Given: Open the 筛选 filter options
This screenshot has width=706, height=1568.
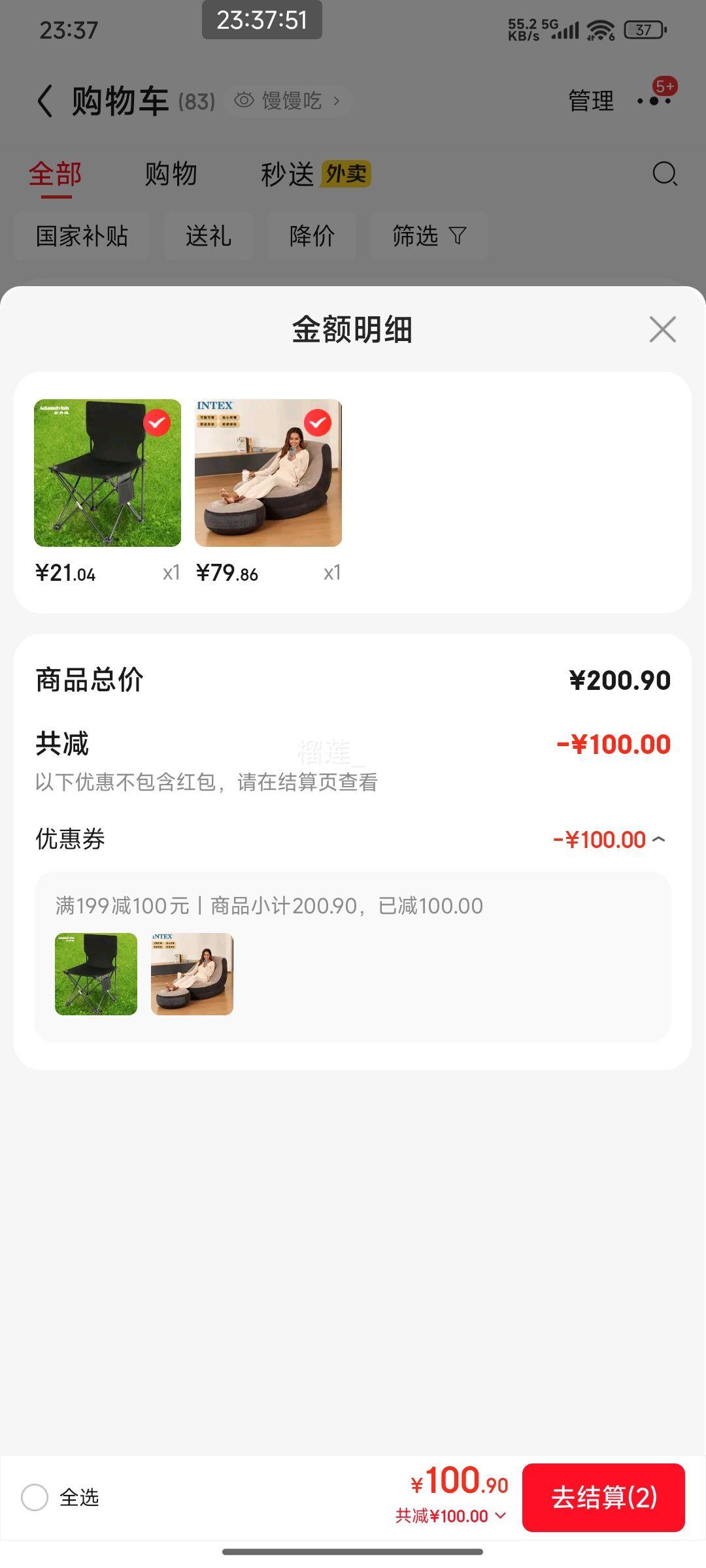Looking at the screenshot, I should (x=429, y=236).
